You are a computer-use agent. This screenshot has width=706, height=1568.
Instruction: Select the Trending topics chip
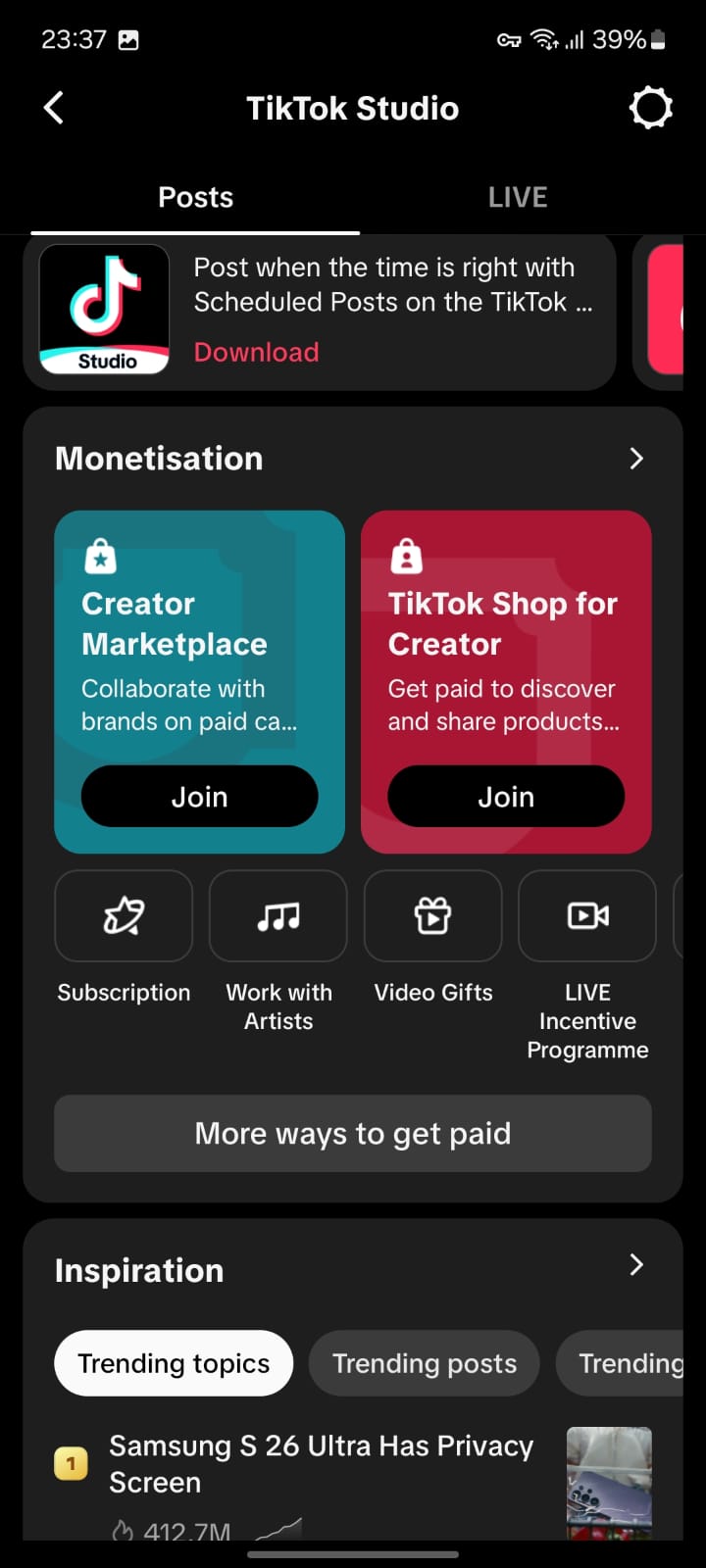point(174,1363)
